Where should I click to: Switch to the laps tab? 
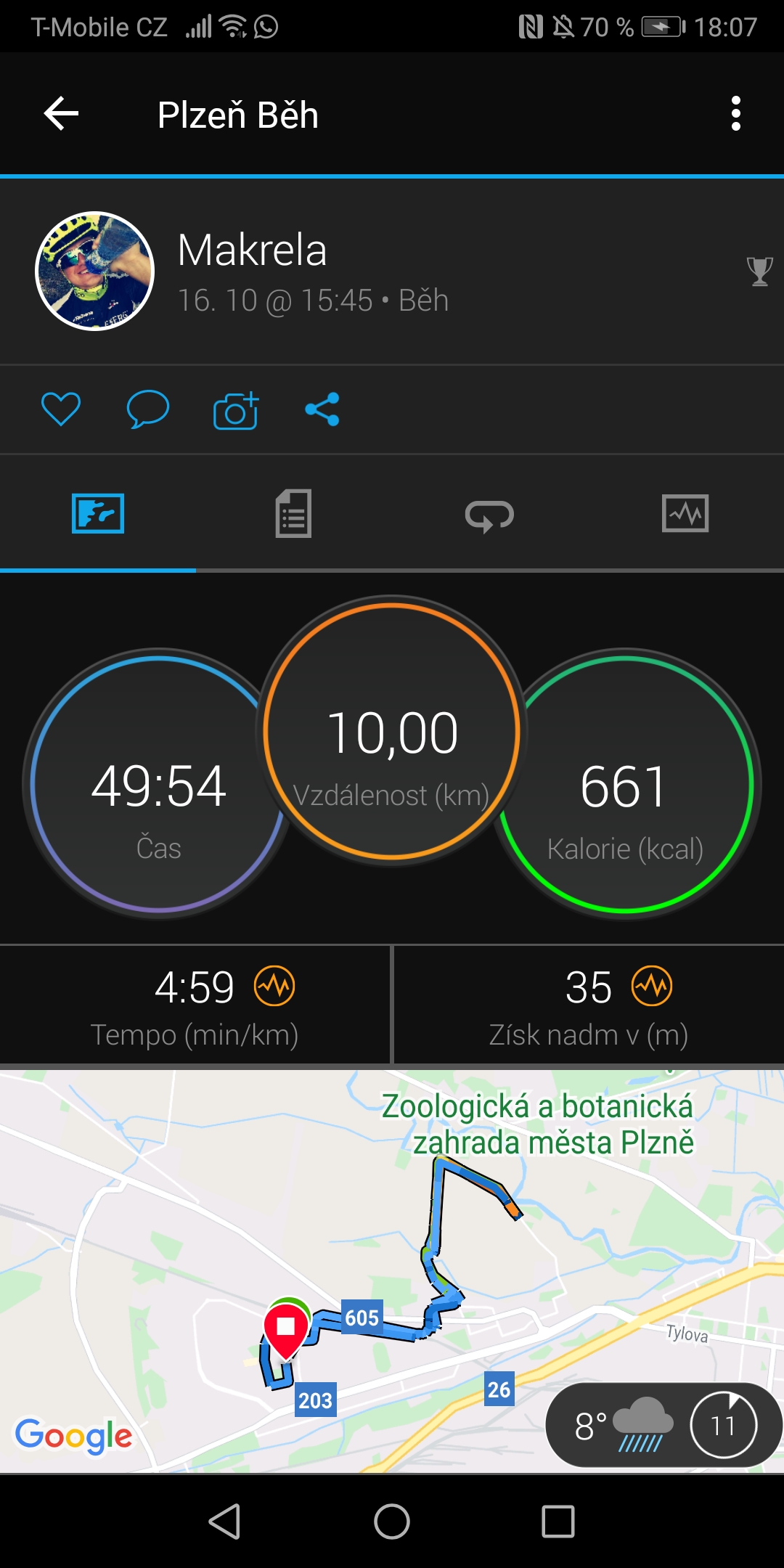(490, 515)
